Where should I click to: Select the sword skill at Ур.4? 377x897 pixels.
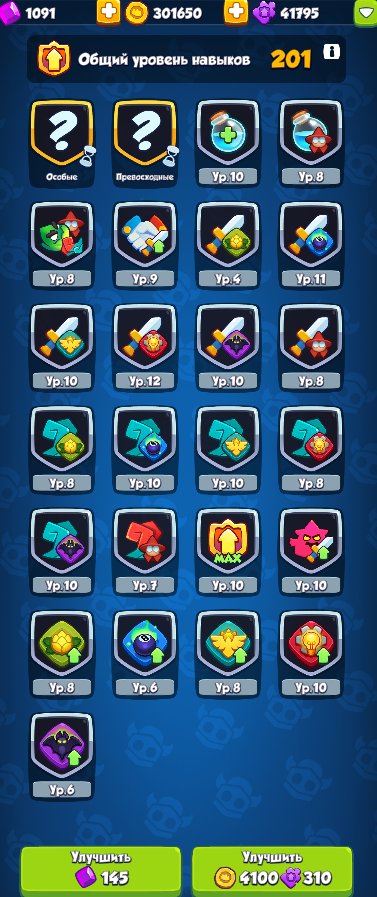228,245
